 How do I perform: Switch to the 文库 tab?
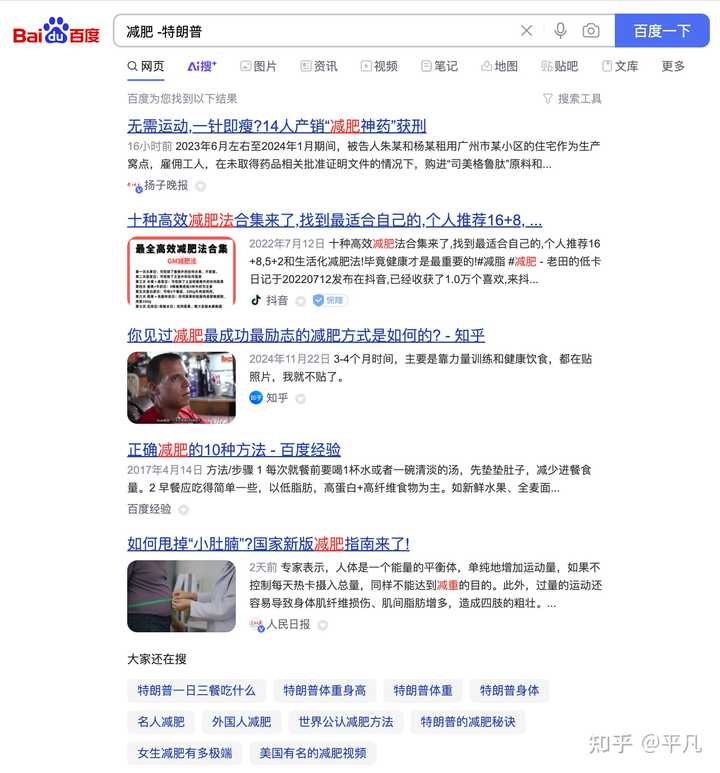(x=620, y=66)
